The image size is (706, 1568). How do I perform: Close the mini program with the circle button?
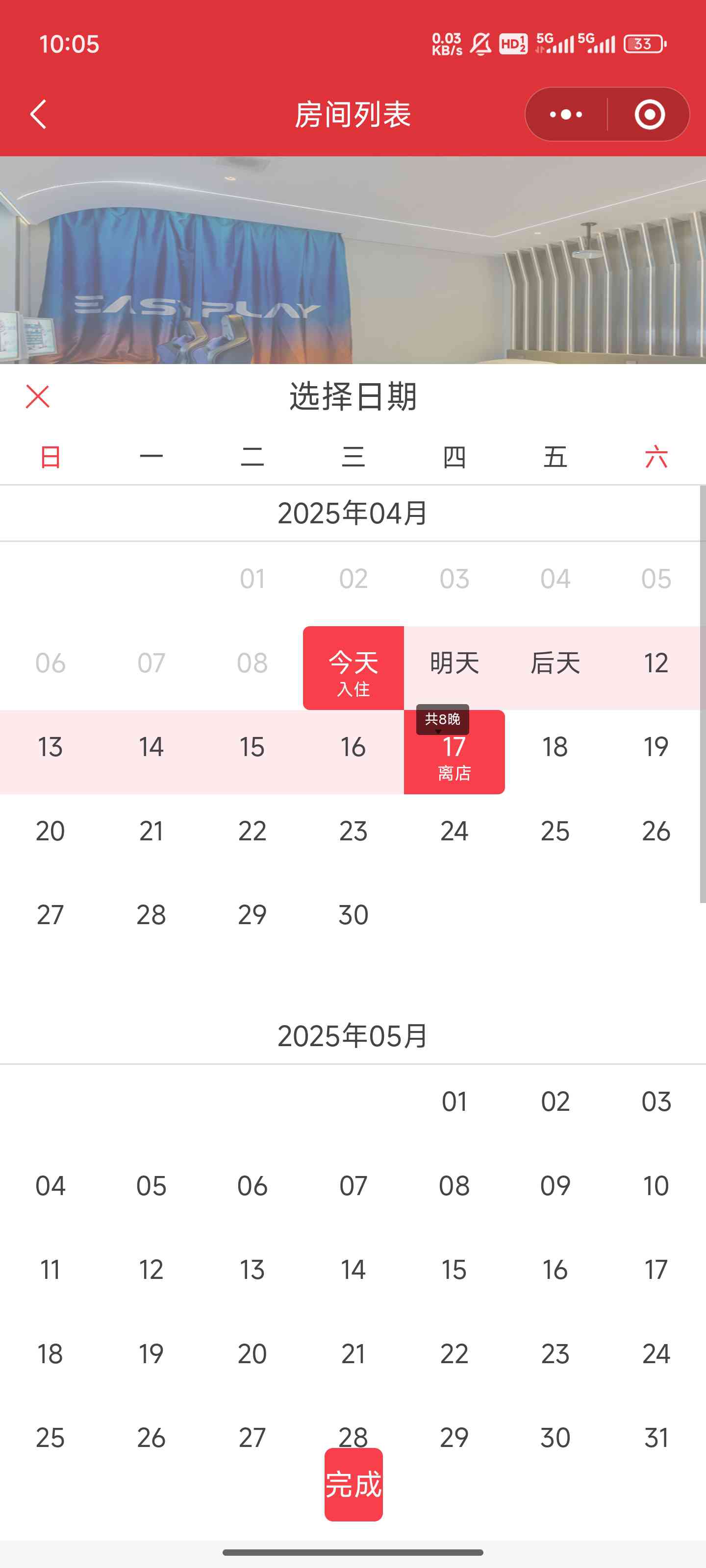(649, 115)
